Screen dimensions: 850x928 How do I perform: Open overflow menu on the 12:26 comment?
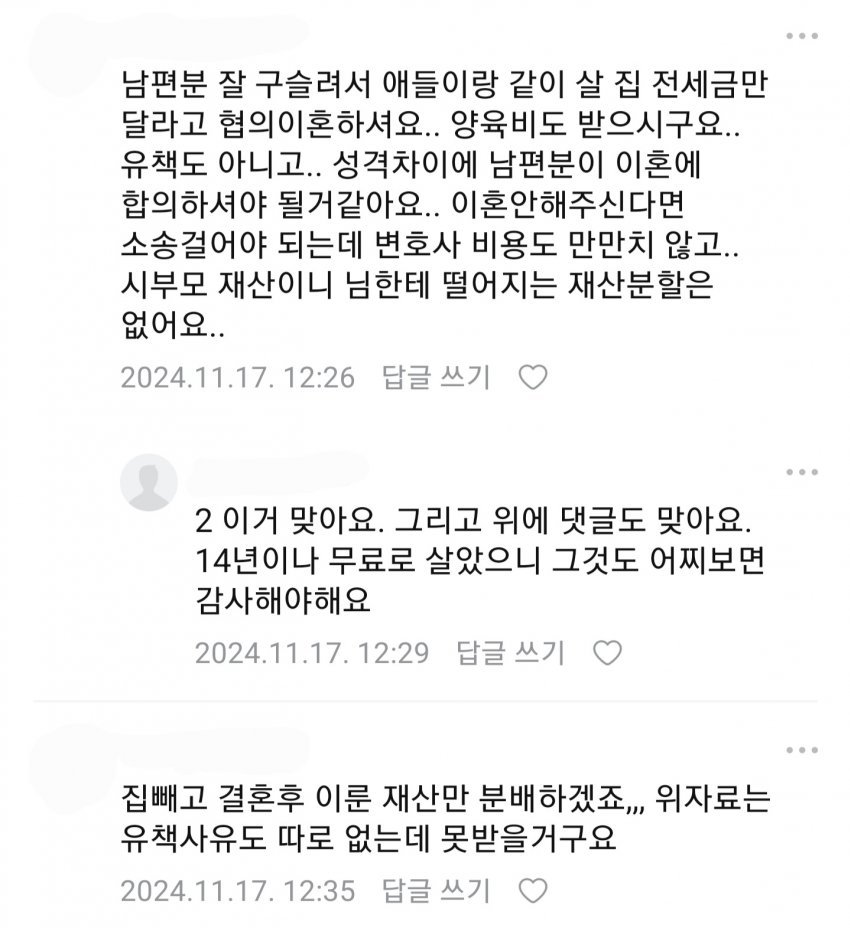(x=801, y=37)
